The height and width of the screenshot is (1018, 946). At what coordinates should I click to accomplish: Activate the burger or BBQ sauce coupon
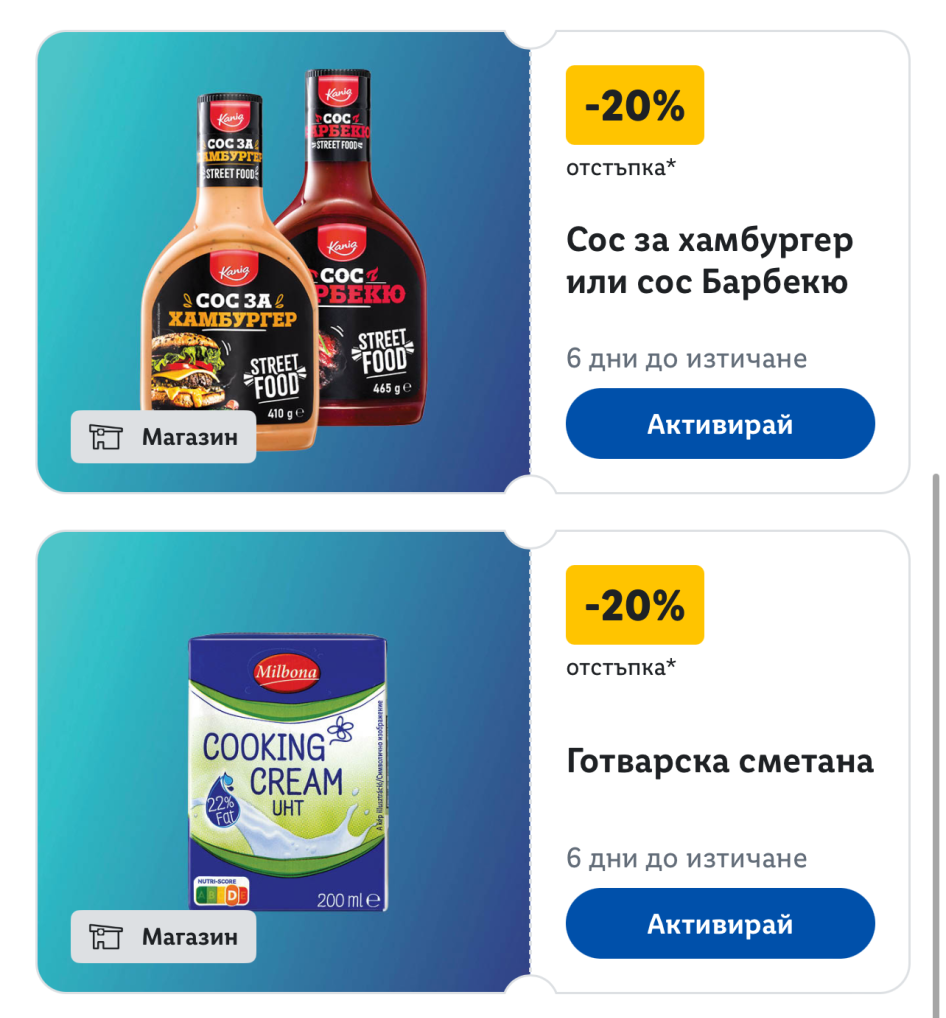(x=719, y=424)
